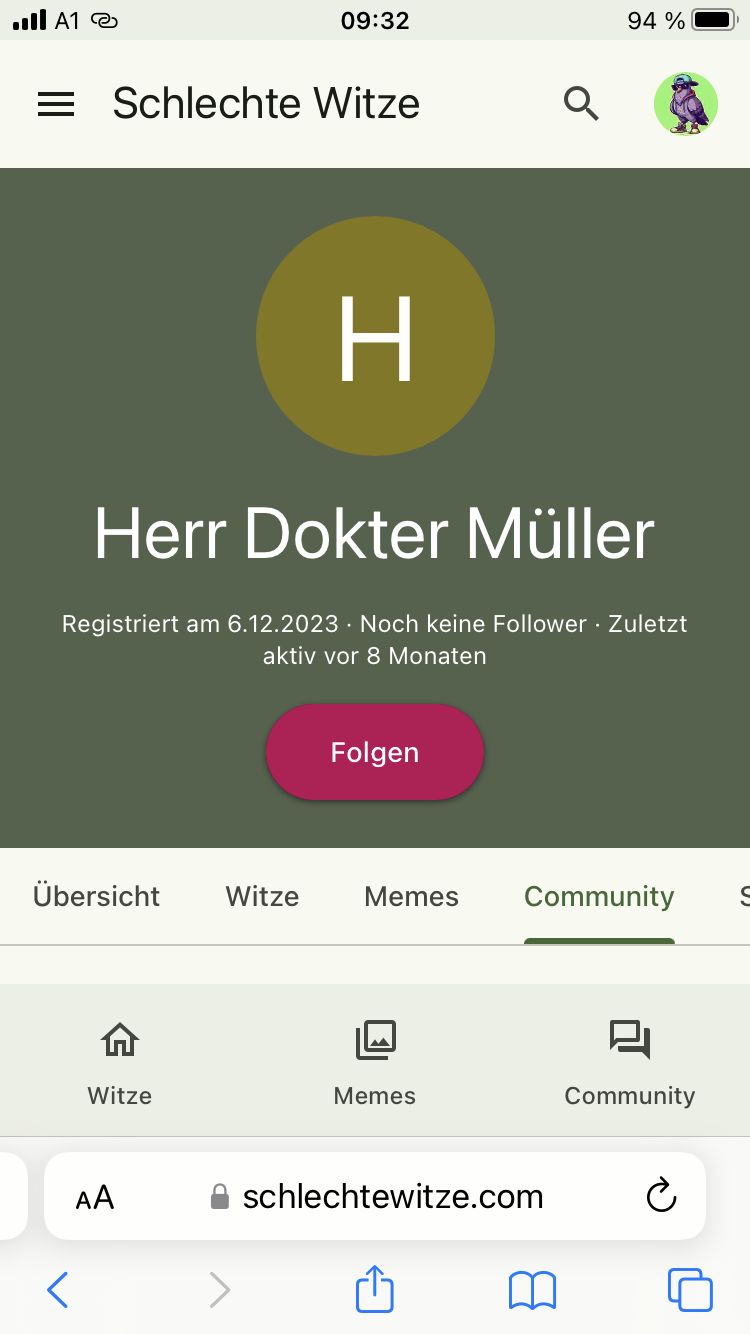
Task: Show the user's Witze profile tab
Action: (x=262, y=896)
